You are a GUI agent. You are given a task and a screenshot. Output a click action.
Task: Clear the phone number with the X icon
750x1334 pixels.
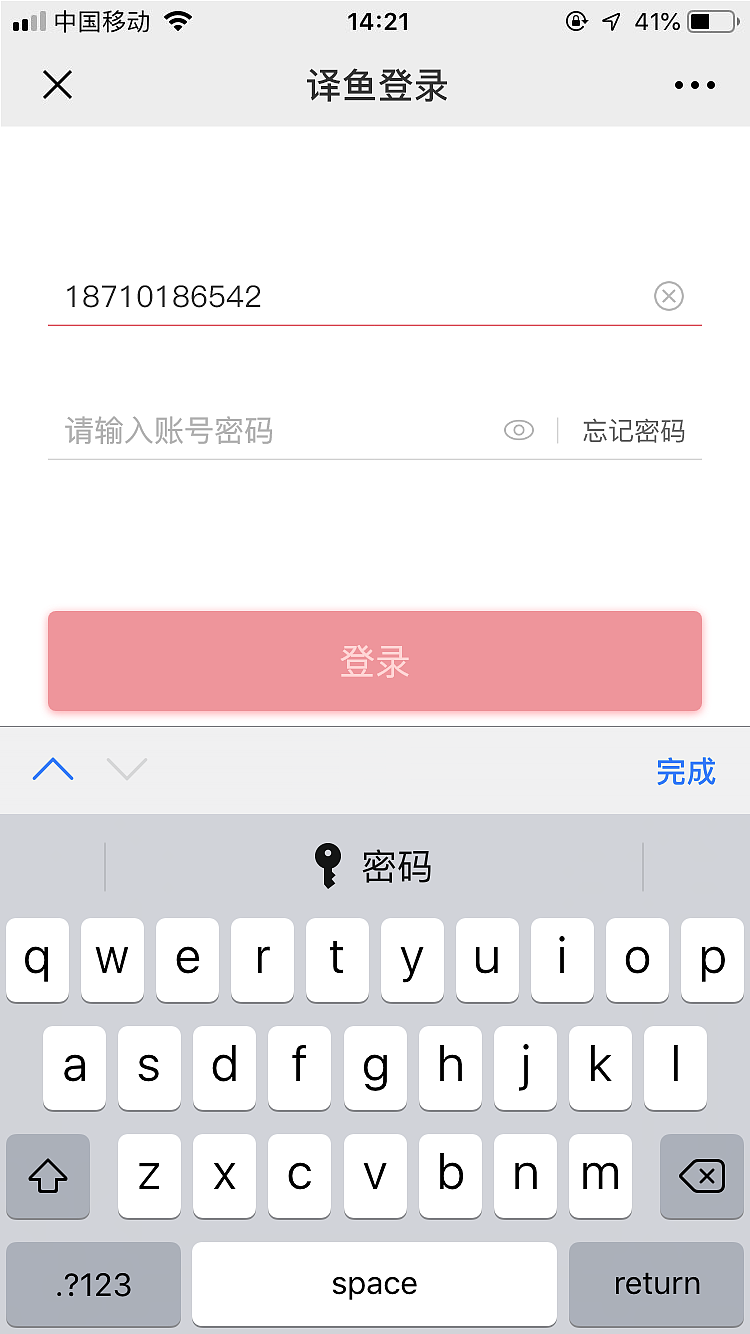click(x=668, y=296)
